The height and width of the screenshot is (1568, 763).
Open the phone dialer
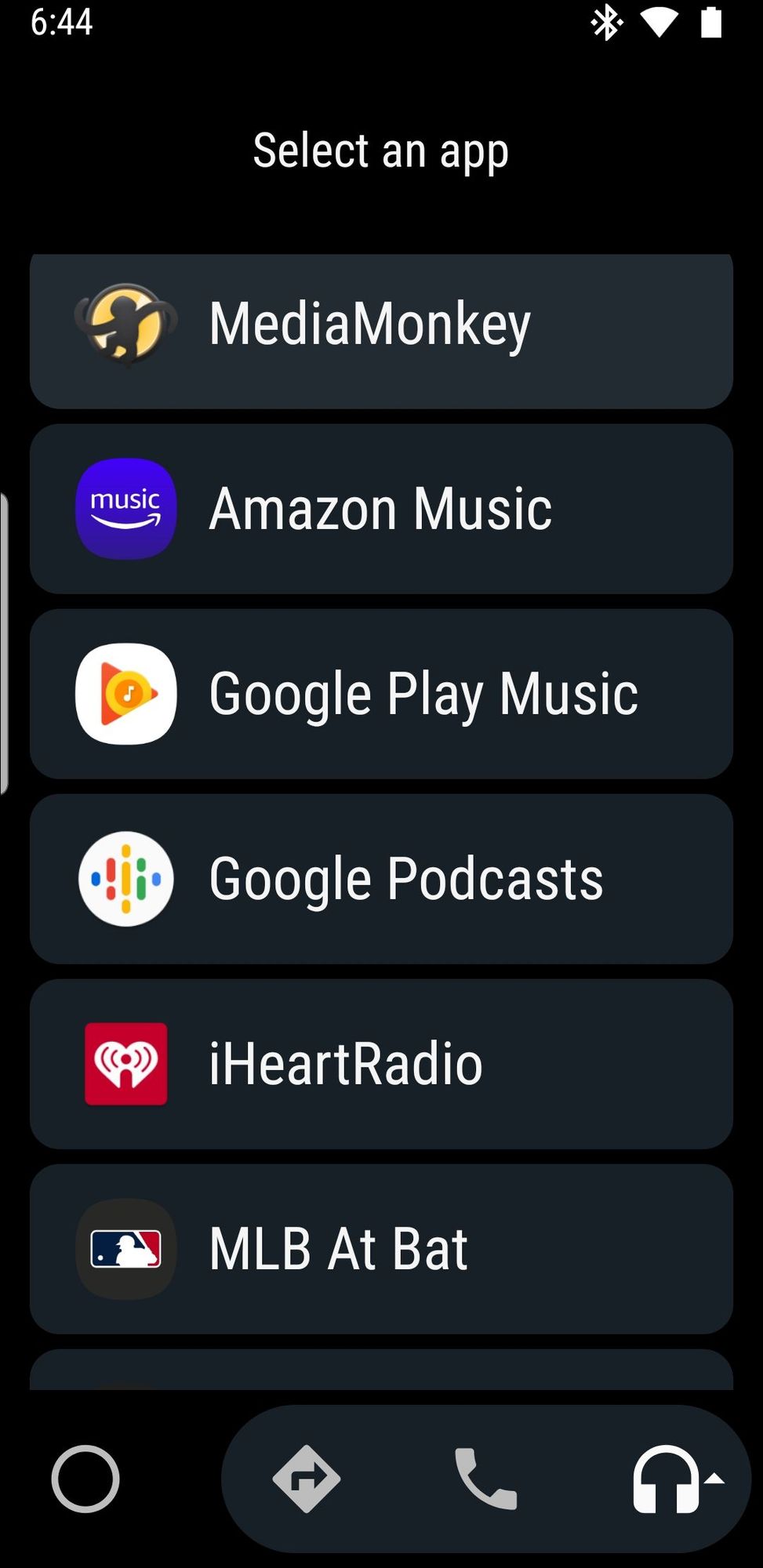click(485, 1479)
